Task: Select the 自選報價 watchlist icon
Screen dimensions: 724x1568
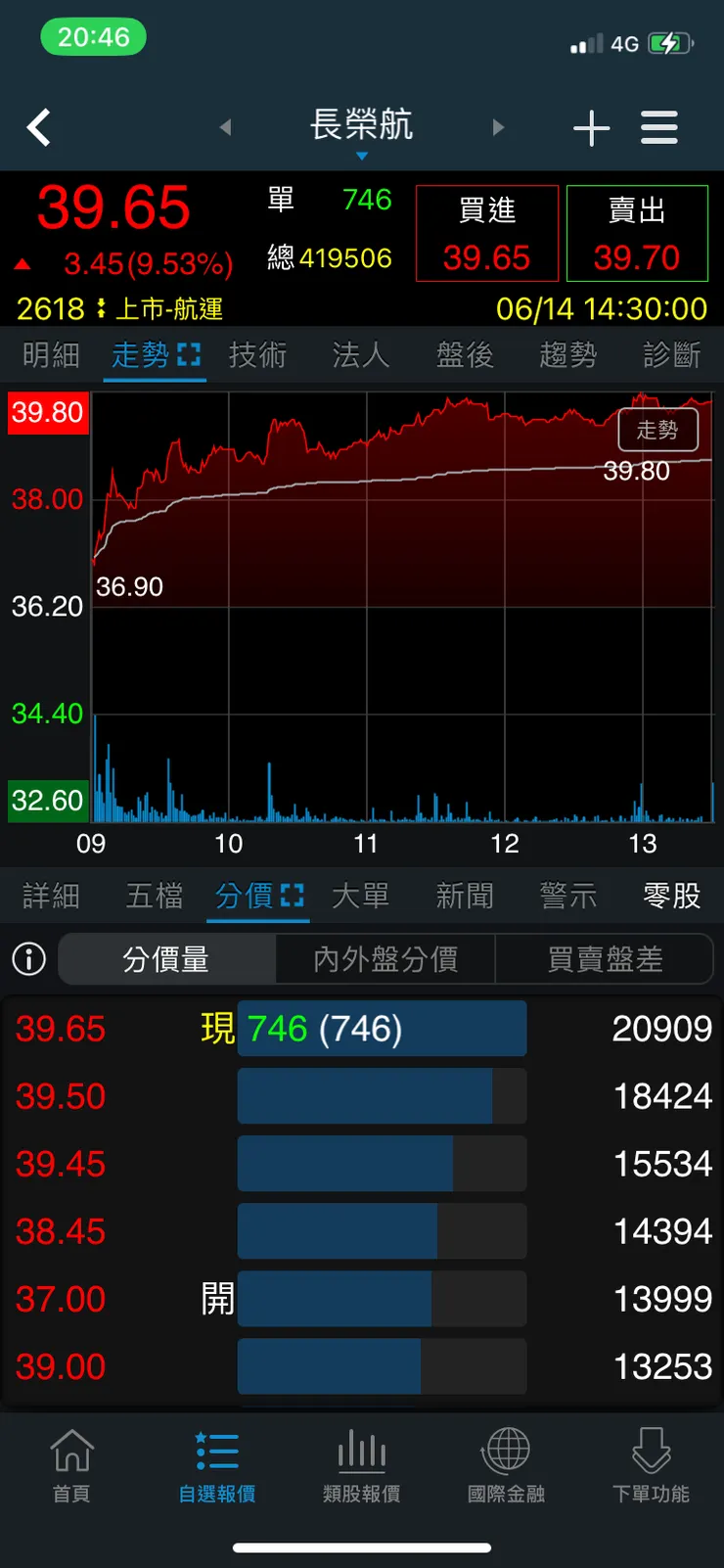Action: [217, 1465]
